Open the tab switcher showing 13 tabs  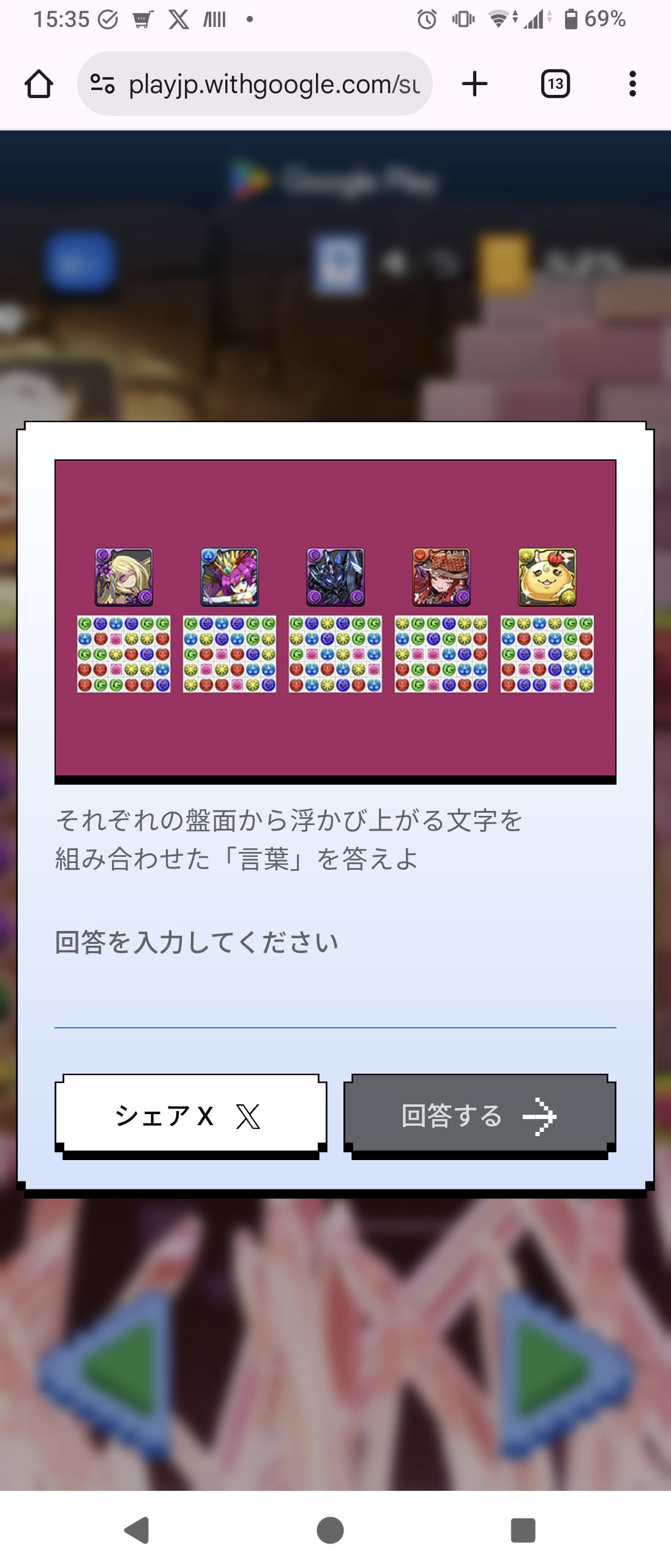(555, 84)
